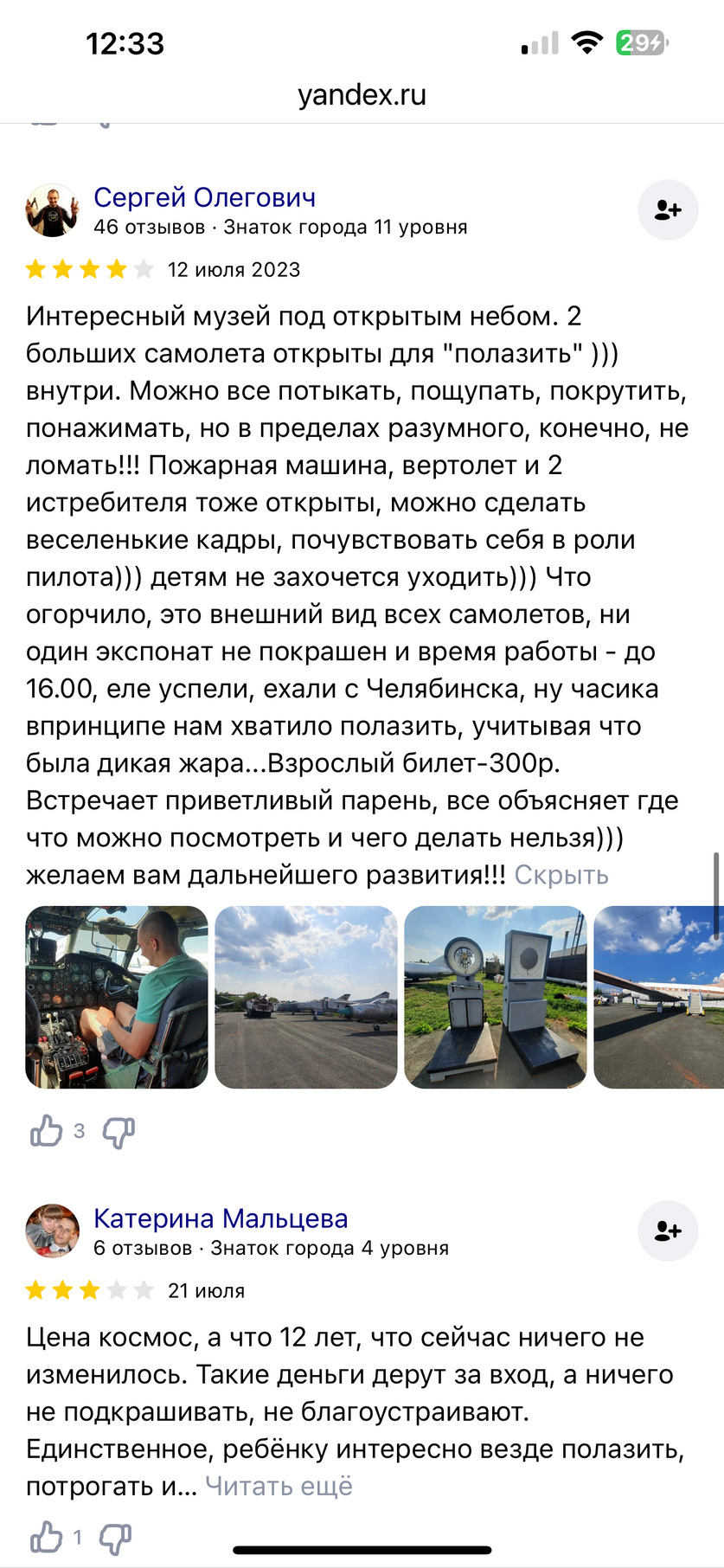Viewport: 724px width, 1568px height.
Task: Open the partially visible airplane photo
Action: point(658,997)
